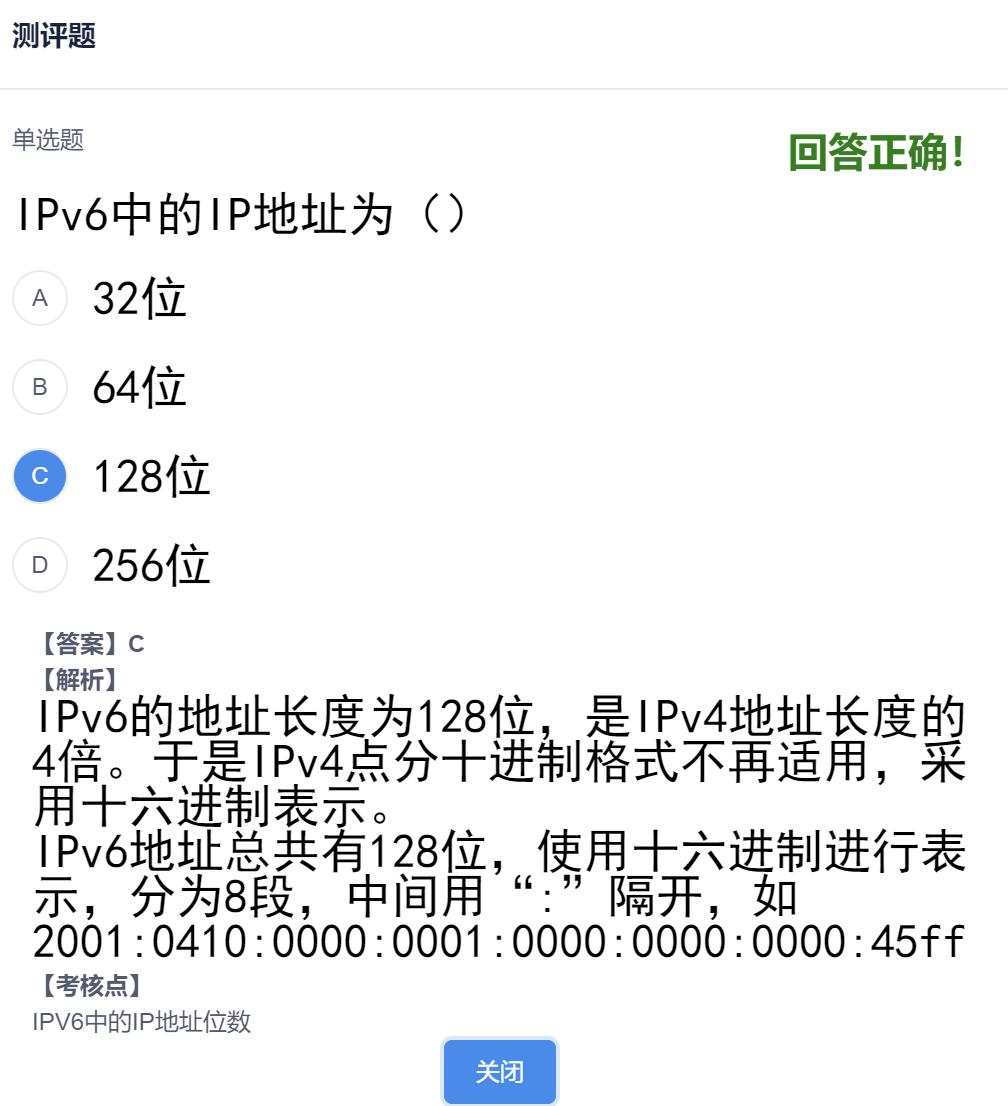Choose option B 64位
Image resolution: width=1008 pixels, height=1106 pixels.
point(40,387)
